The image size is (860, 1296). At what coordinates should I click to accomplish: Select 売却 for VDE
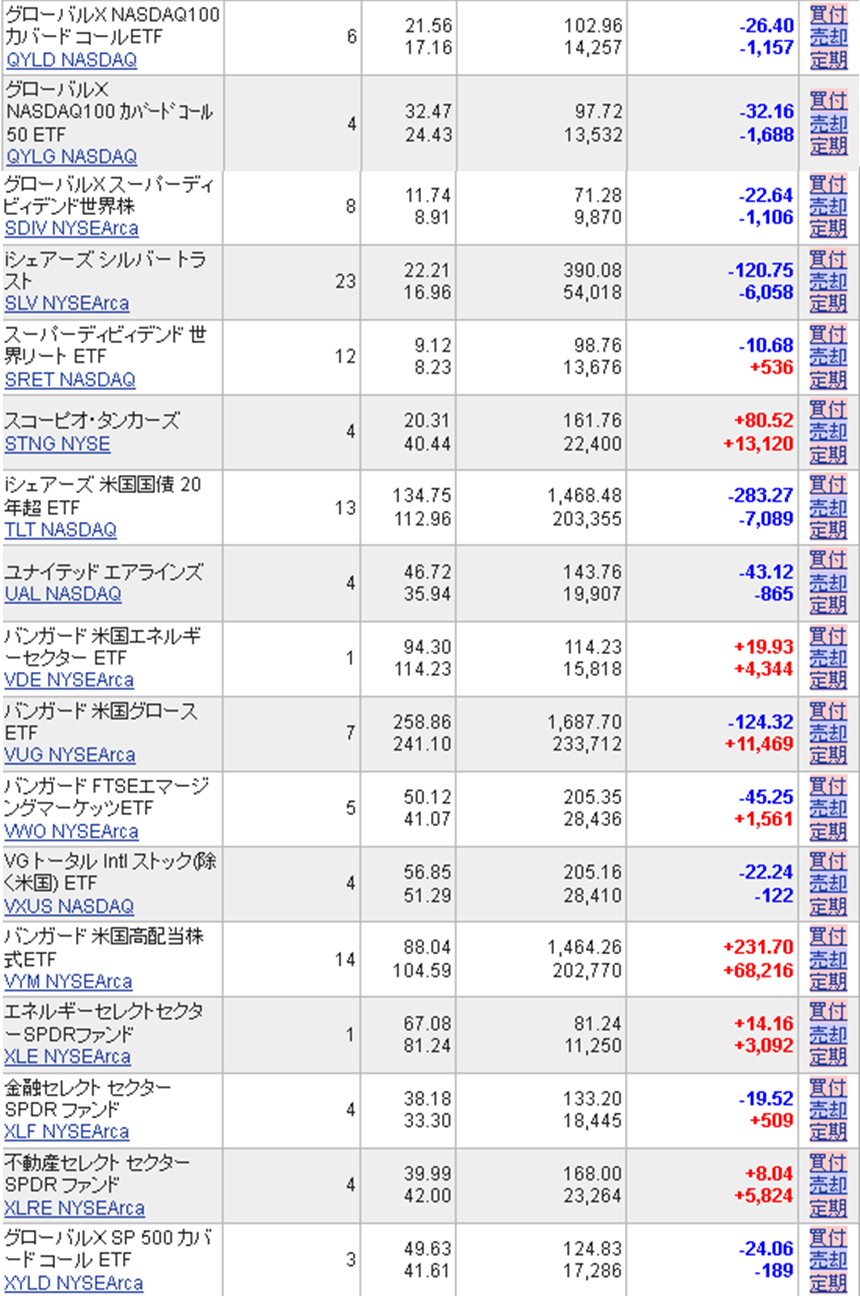828,658
